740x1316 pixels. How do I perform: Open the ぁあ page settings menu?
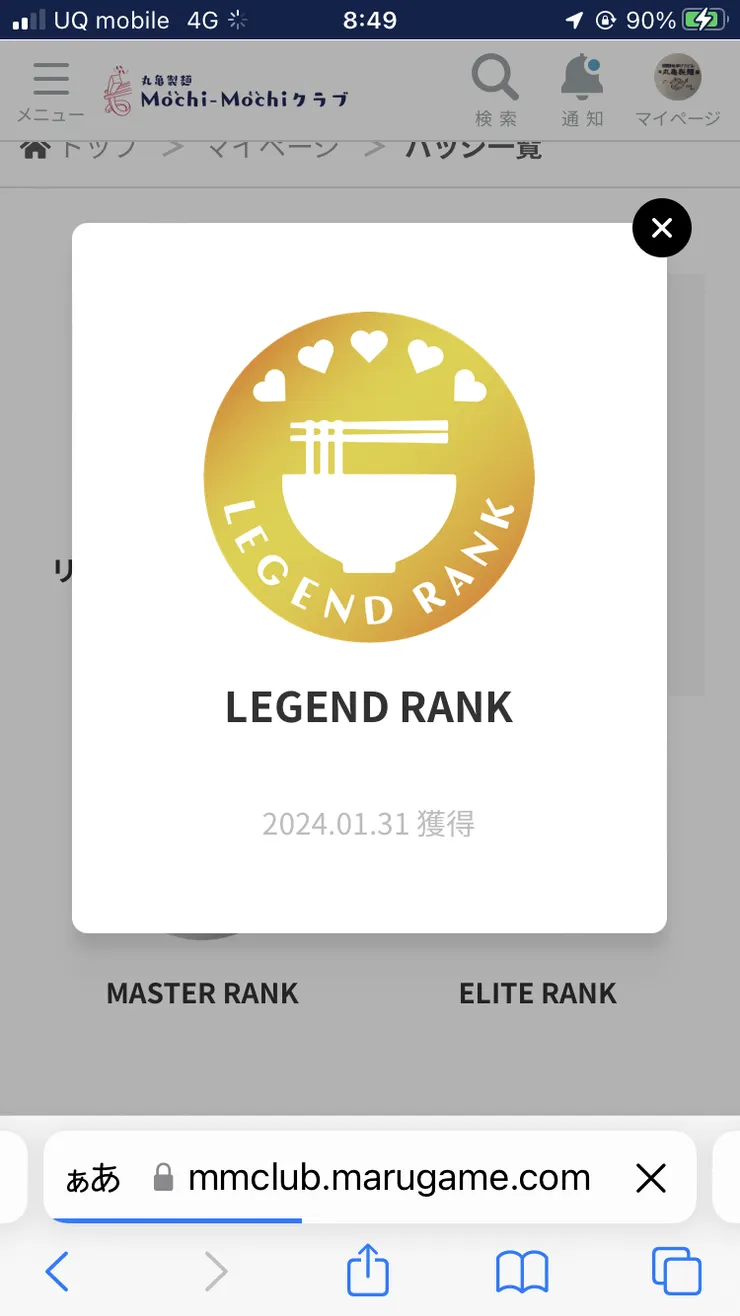92,1179
